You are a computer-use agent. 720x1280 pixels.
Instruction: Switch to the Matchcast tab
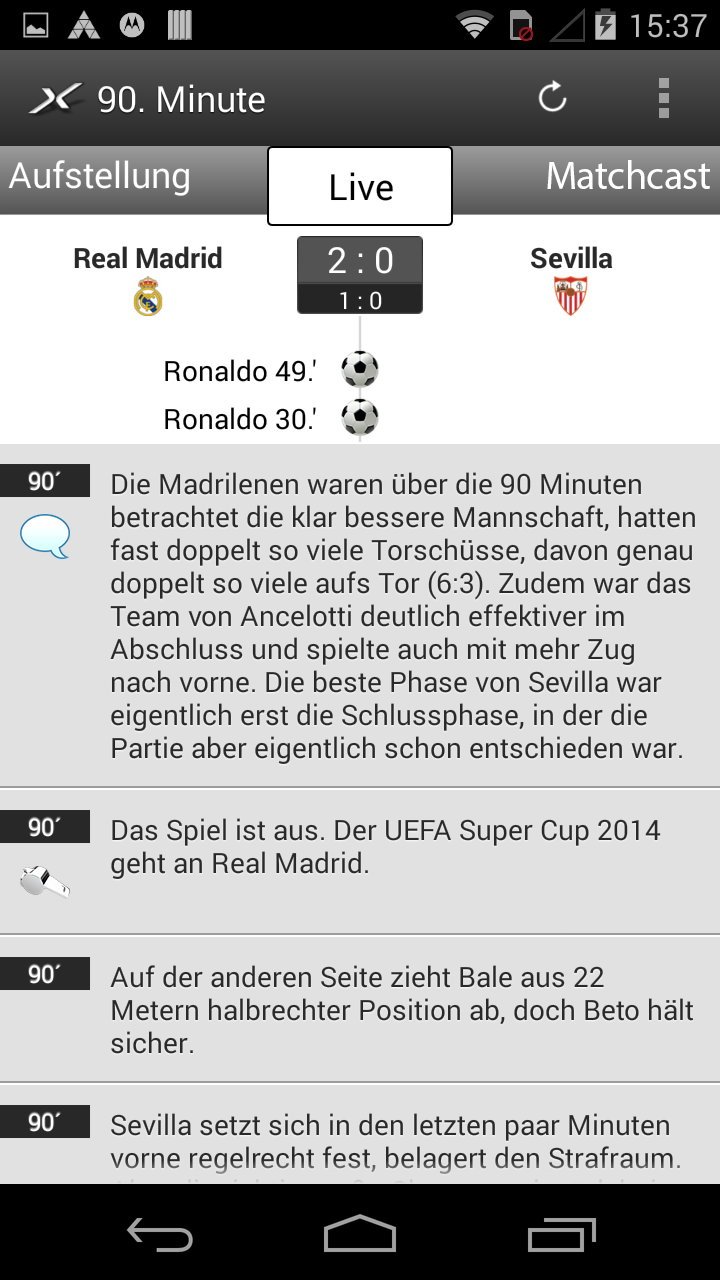tap(627, 177)
